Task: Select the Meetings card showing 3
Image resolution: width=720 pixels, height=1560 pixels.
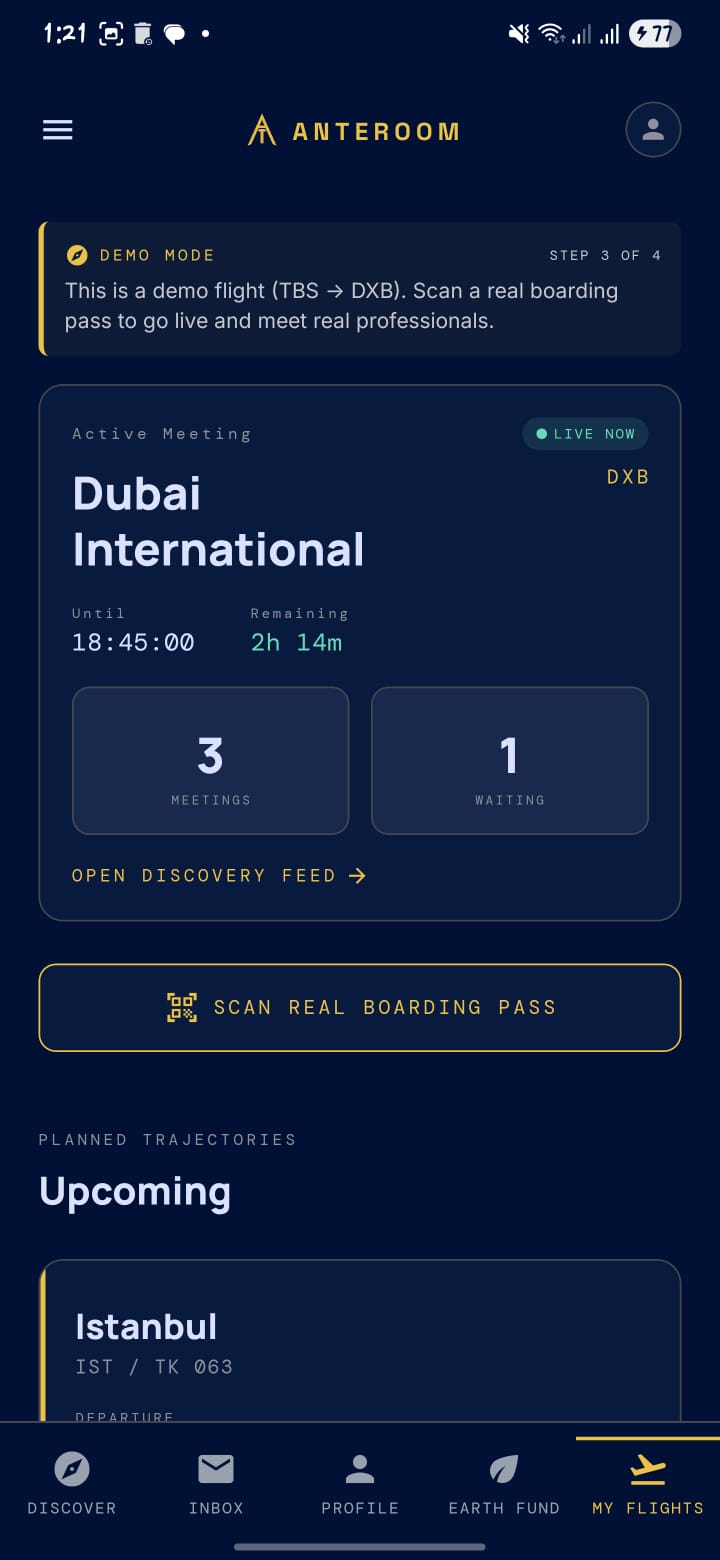Action: [x=210, y=760]
